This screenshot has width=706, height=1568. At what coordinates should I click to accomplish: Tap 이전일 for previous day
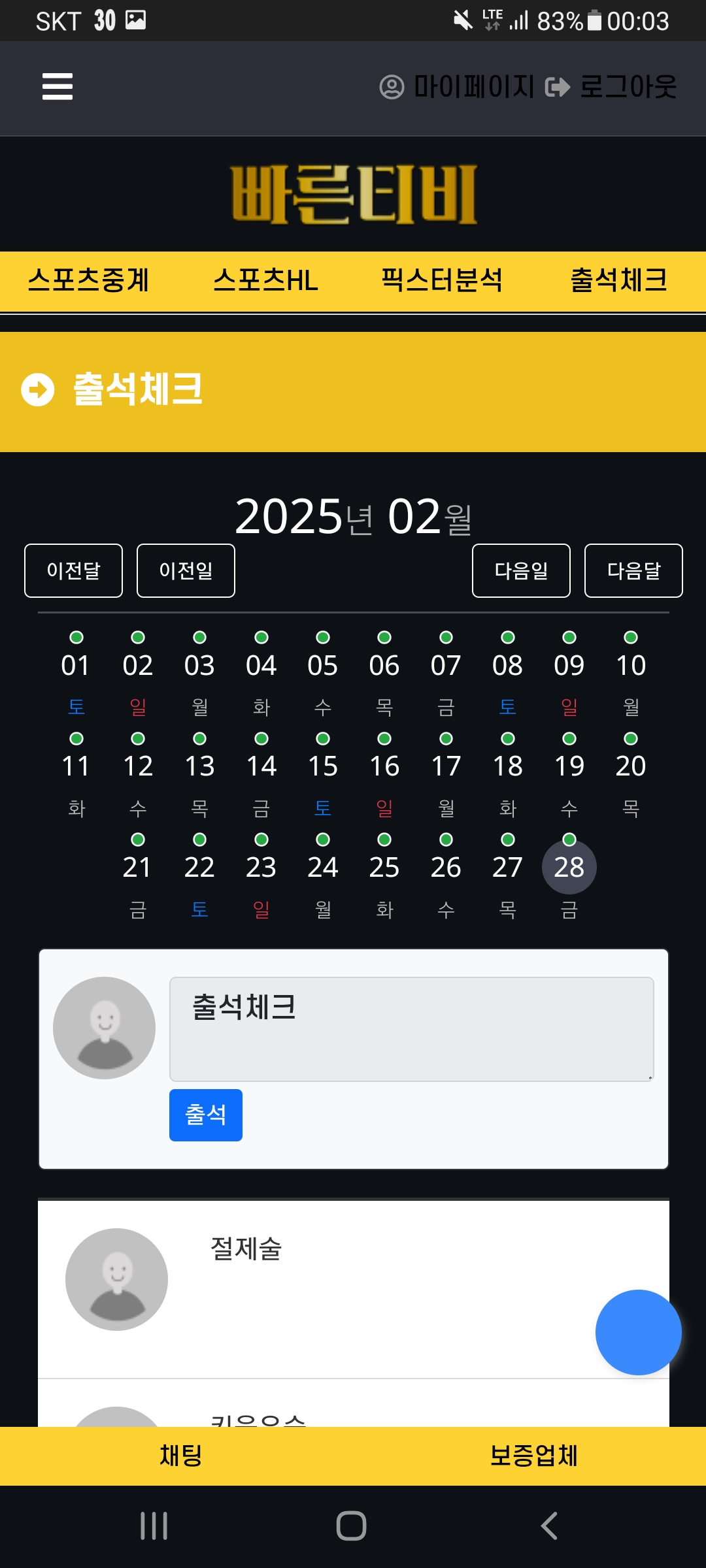[186, 570]
